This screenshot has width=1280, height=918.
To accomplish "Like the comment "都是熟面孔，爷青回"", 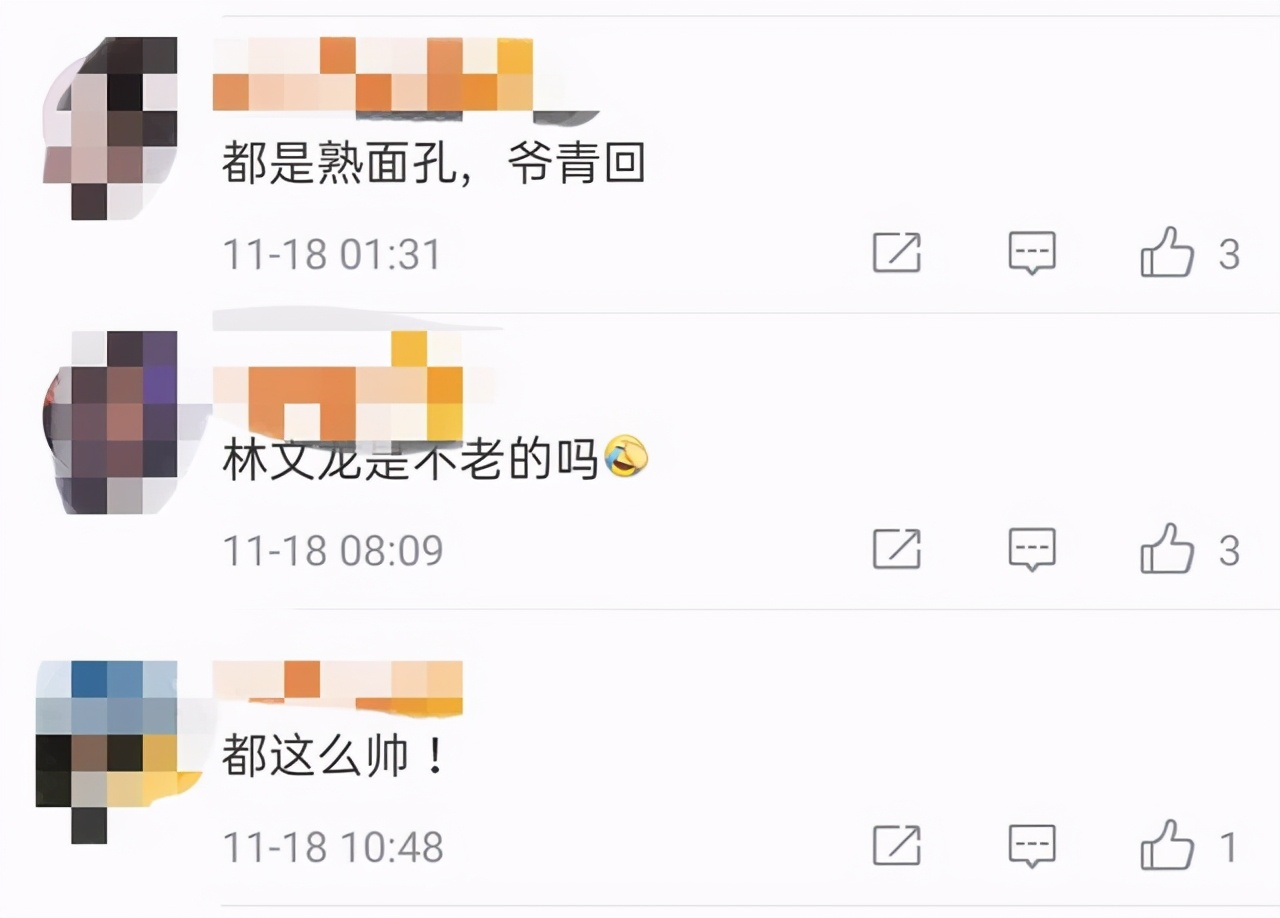I will pyautogui.click(x=1167, y=253).
